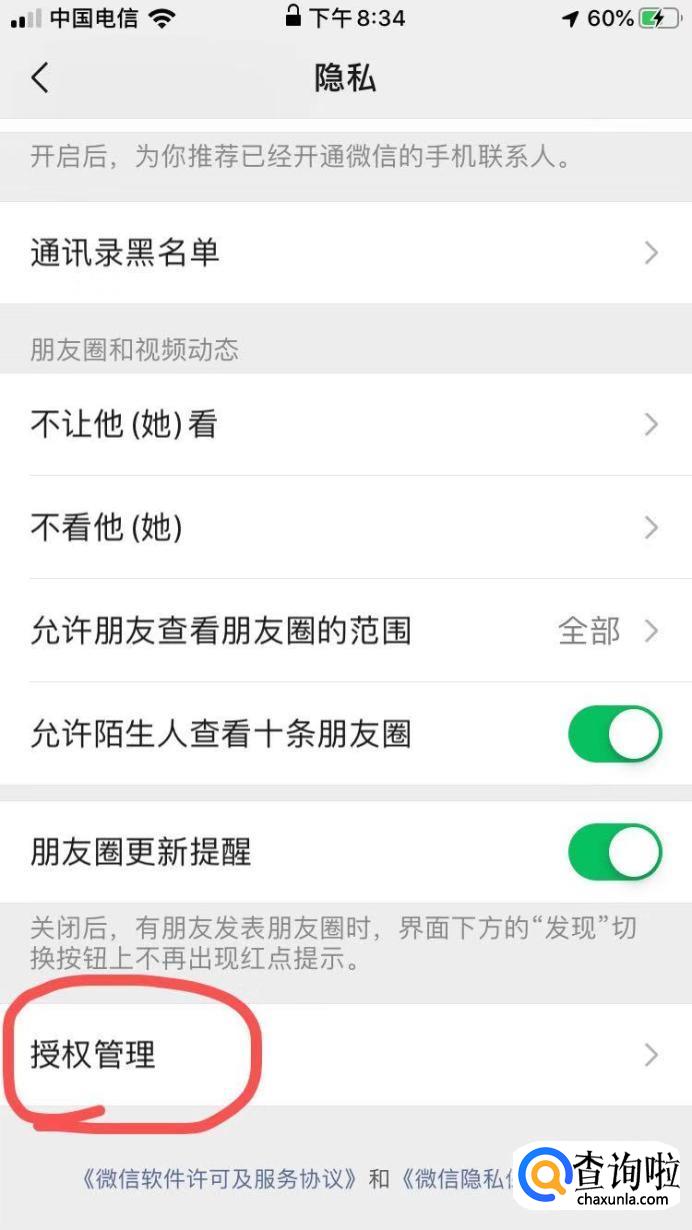This screenshot has width=692, height=1230.
Task: Open 通讯录黑名单
Action: (x=345, y=253)
